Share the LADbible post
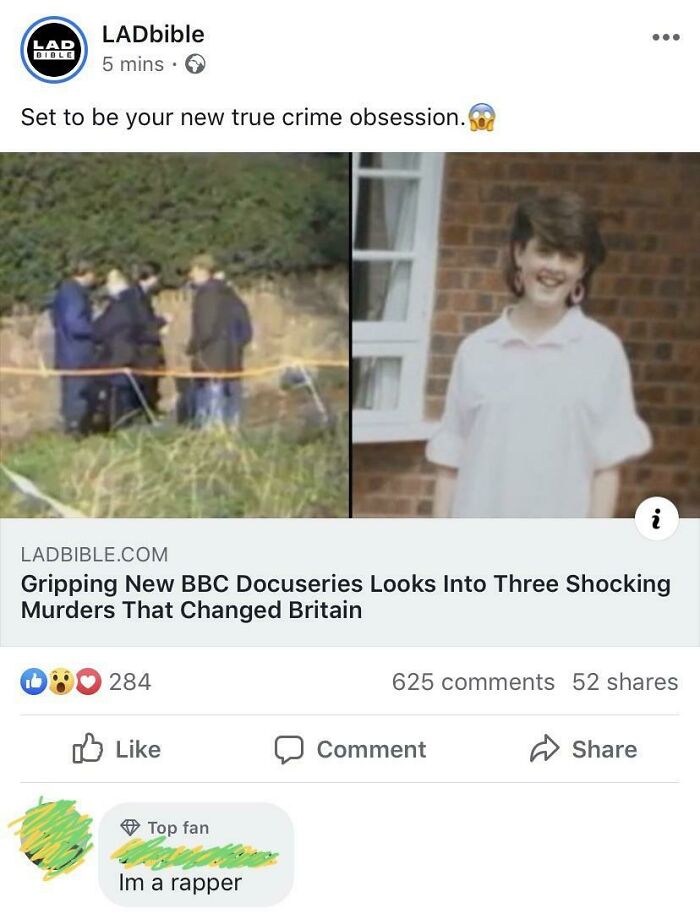The width and height of the screenshot is (700, 914). 583,749
